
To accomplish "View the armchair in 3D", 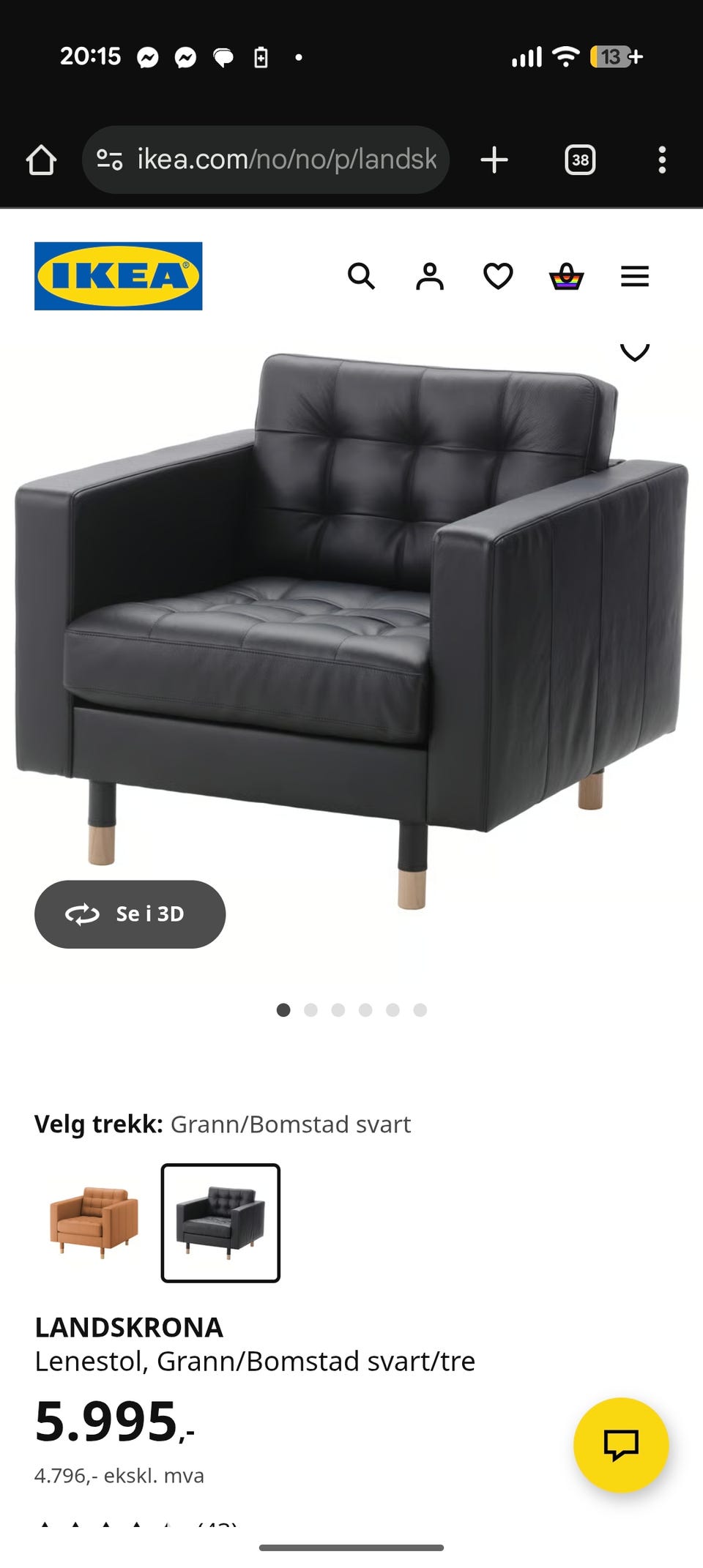I will pyautogui.click(x=130, y=914).
